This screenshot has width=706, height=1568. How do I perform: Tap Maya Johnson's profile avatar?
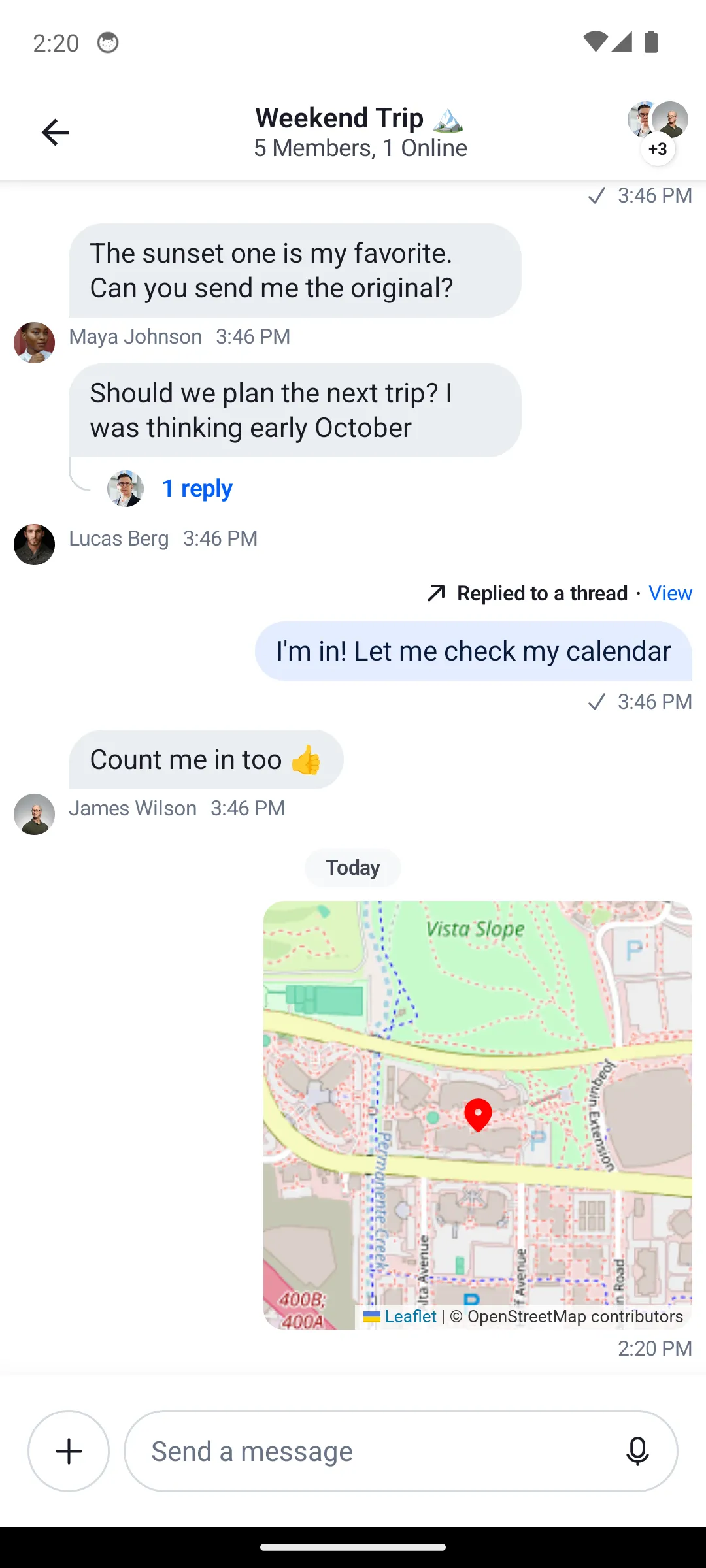[34, 343]
